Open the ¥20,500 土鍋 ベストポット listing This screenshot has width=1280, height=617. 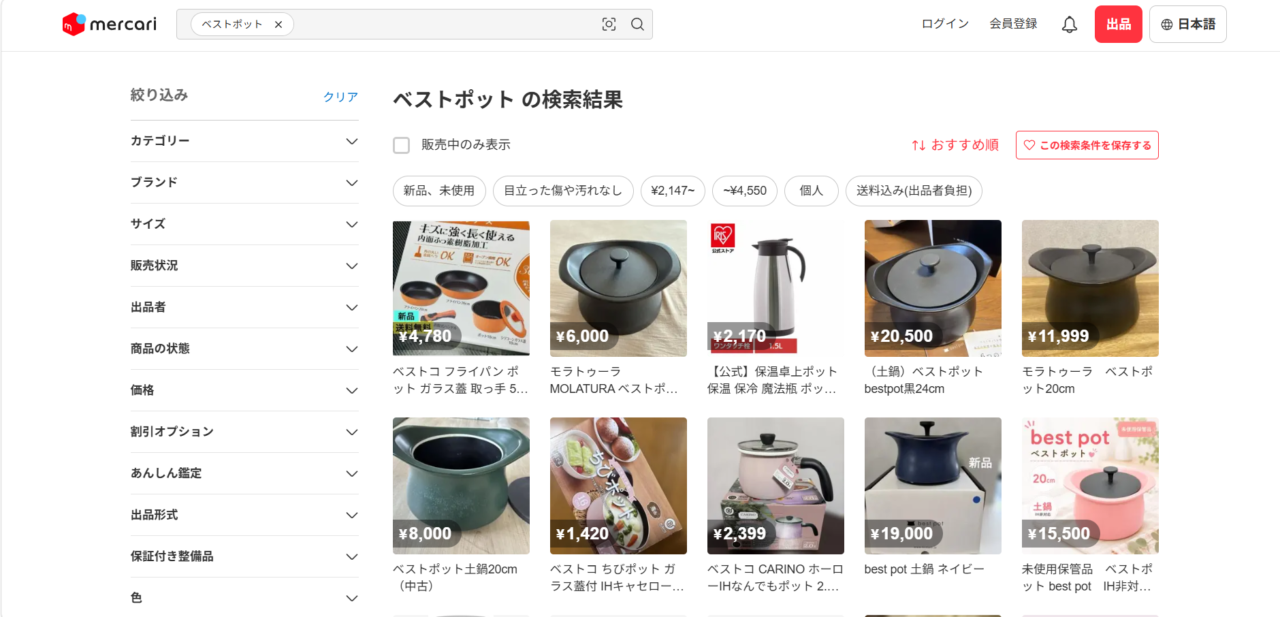coord(932,308)
